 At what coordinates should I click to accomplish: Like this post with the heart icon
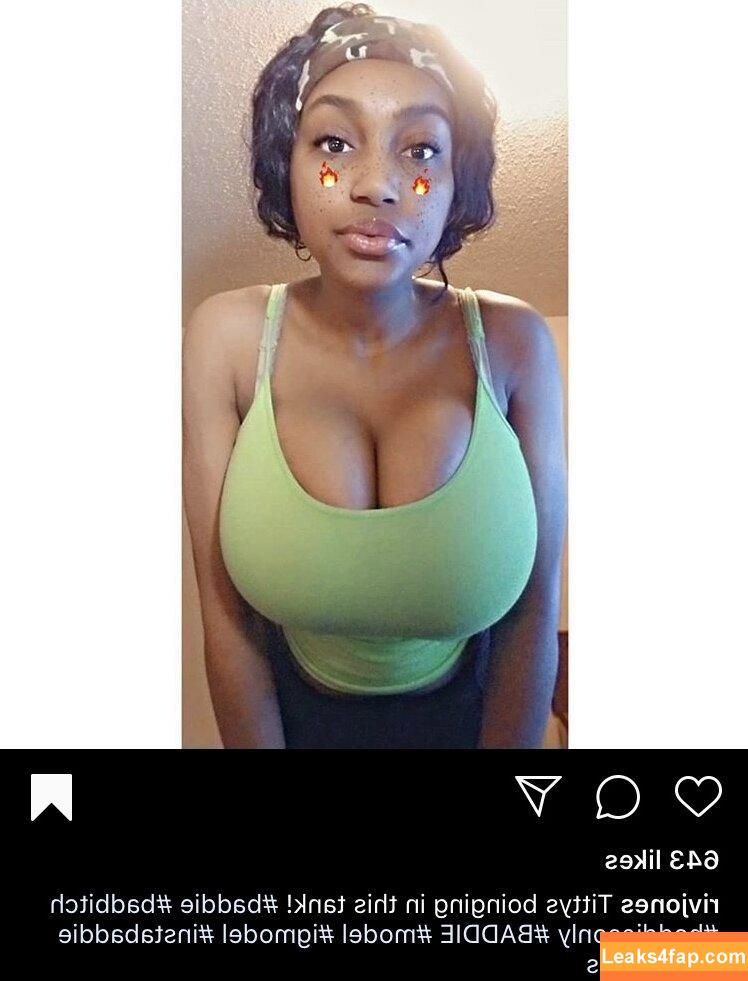pyautogui.click(x=698, y=797)
